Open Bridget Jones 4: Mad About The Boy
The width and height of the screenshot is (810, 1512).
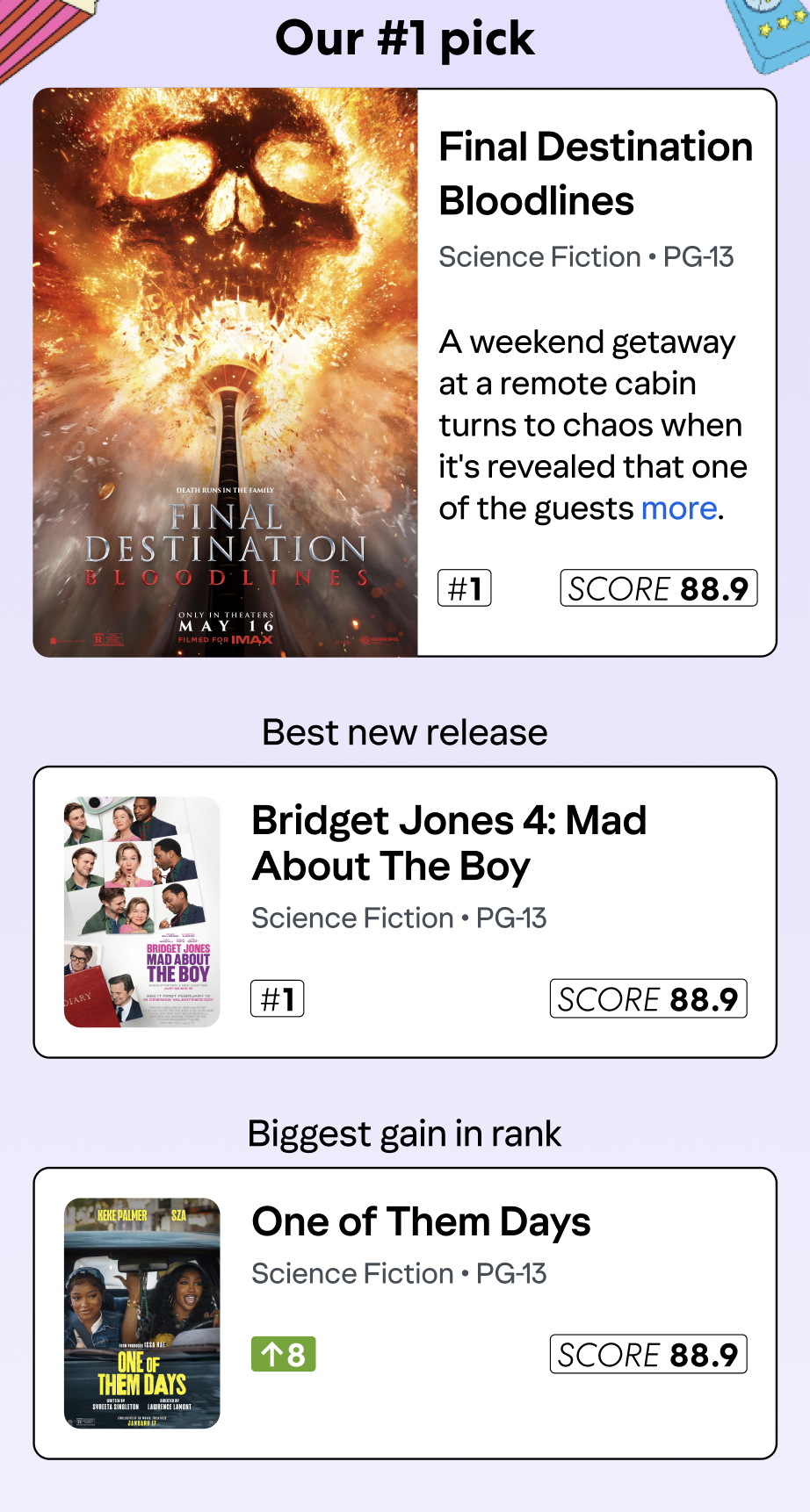(449, 843)
